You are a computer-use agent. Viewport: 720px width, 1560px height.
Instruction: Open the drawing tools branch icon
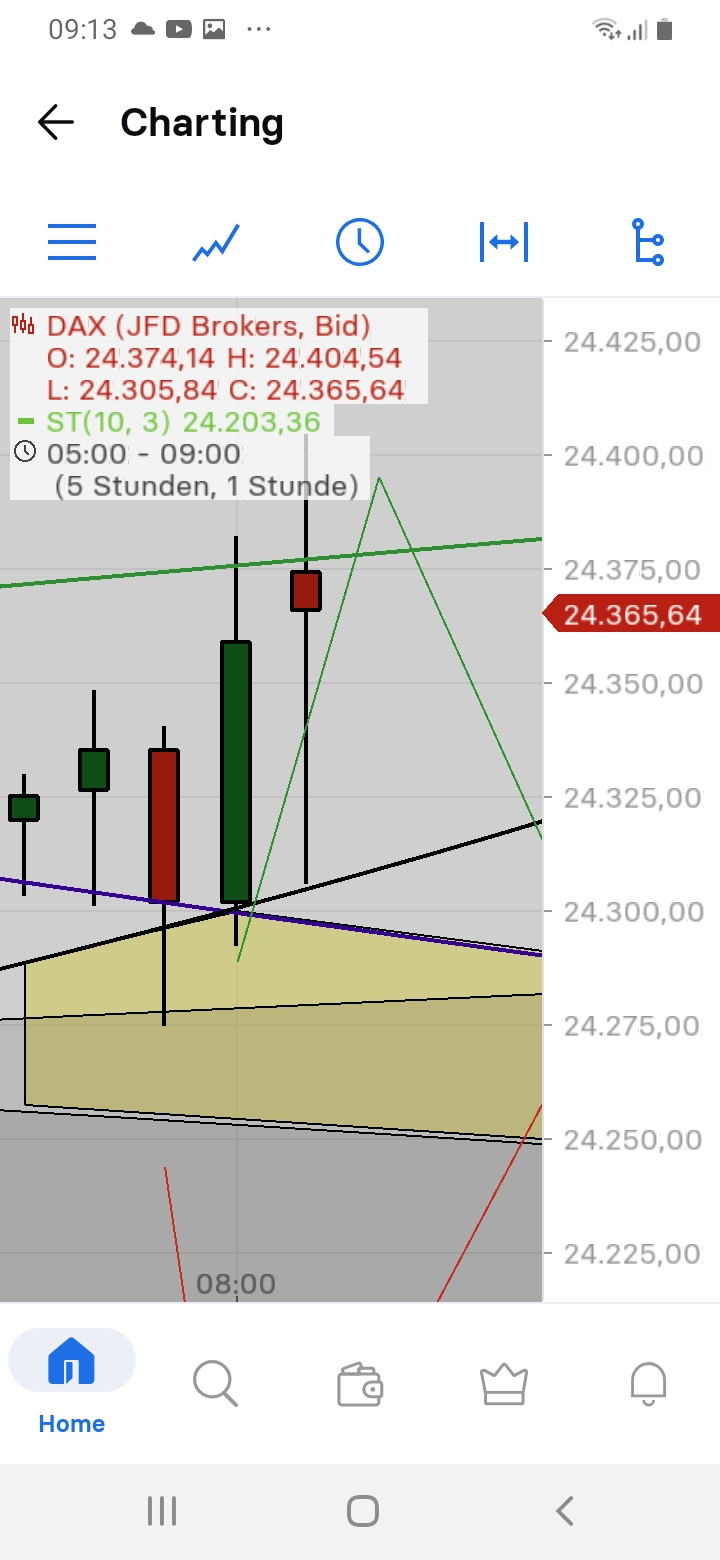[x=648, y=242]
